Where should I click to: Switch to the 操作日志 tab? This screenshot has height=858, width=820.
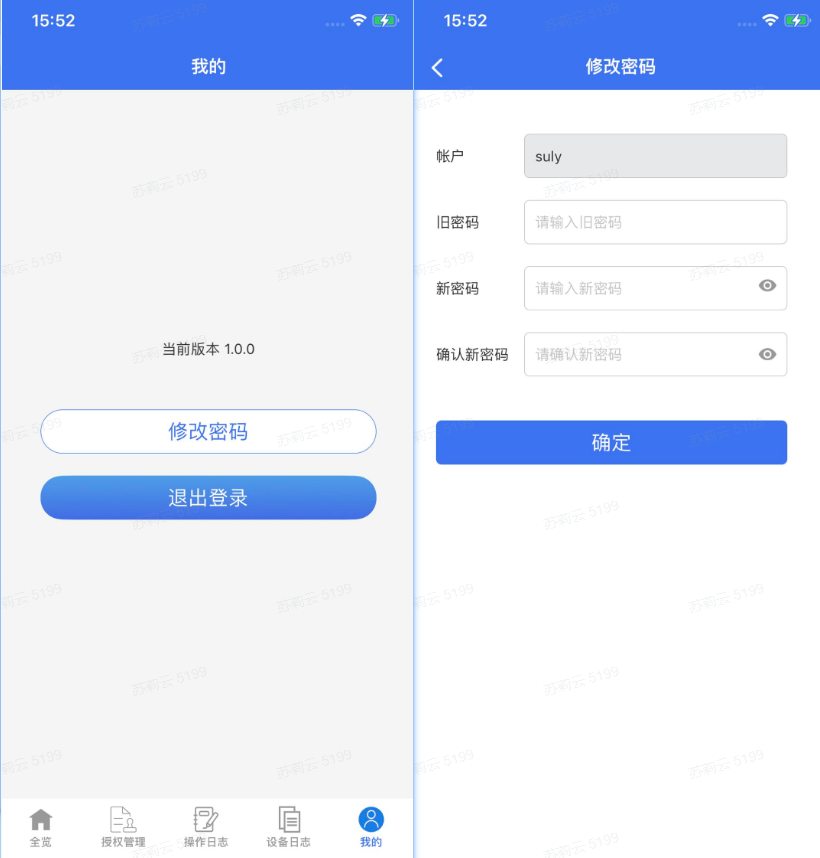tap(206, 827)
